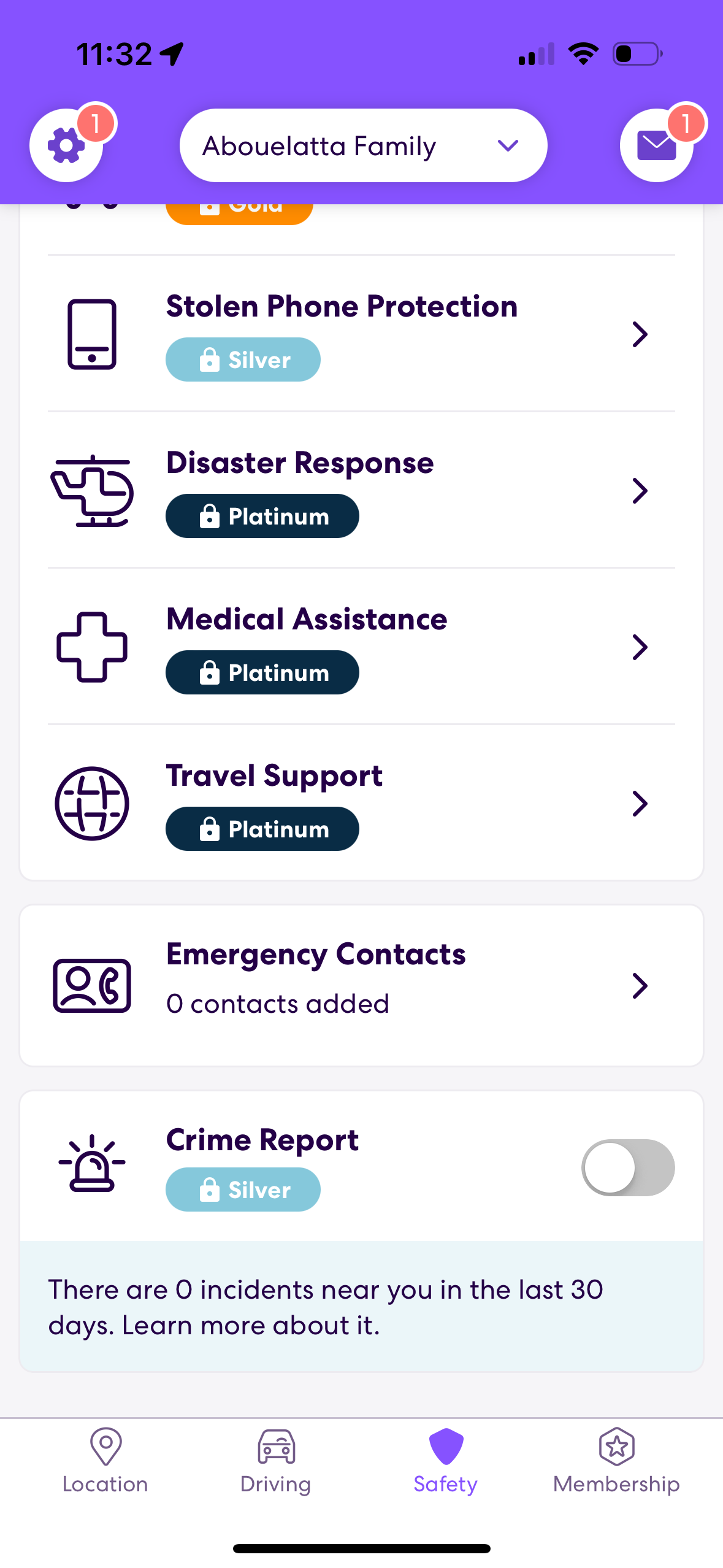
Task: Select the Stolen Phone Protection phone icon
Action: pos(92,334)
